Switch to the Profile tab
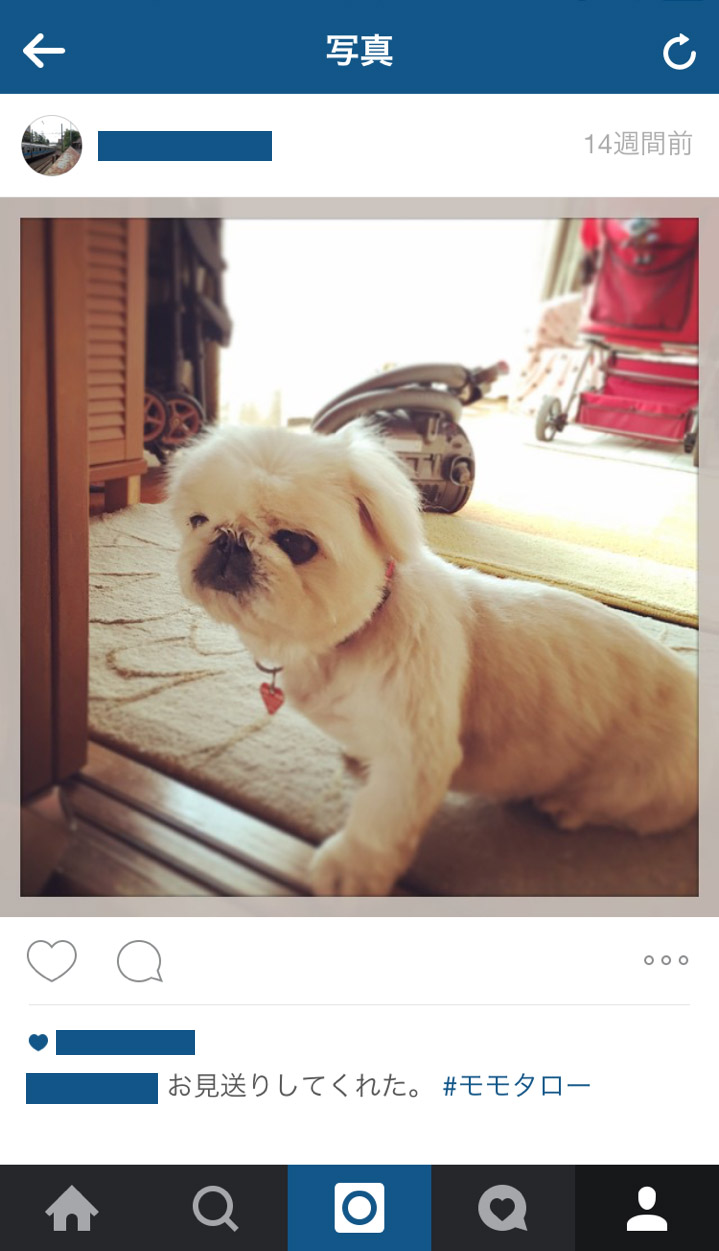Viewport: 719px width, 1251px height. [646, 1208]
